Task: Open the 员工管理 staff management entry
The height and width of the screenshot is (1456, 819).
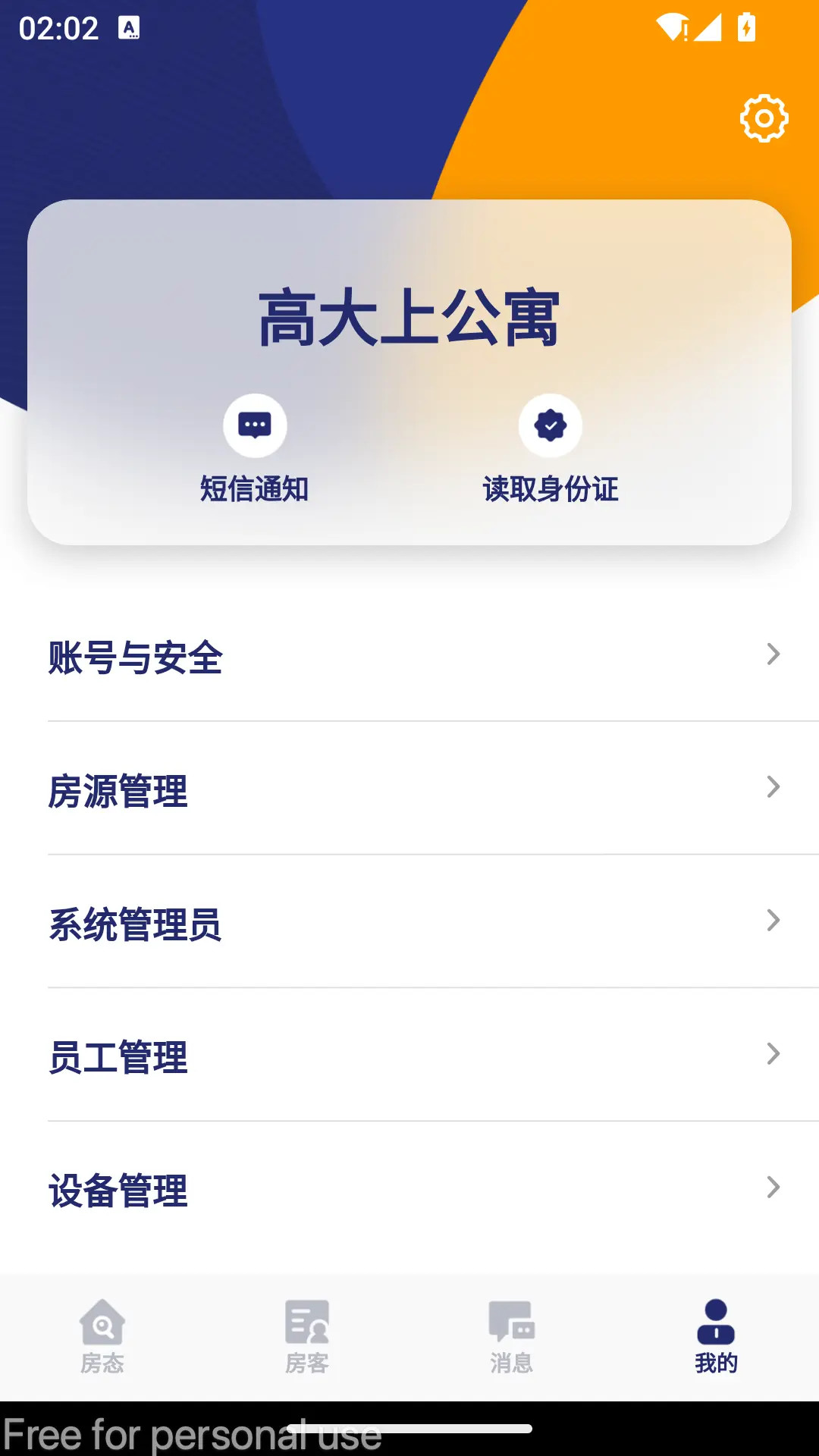Action: point(409,1056)
